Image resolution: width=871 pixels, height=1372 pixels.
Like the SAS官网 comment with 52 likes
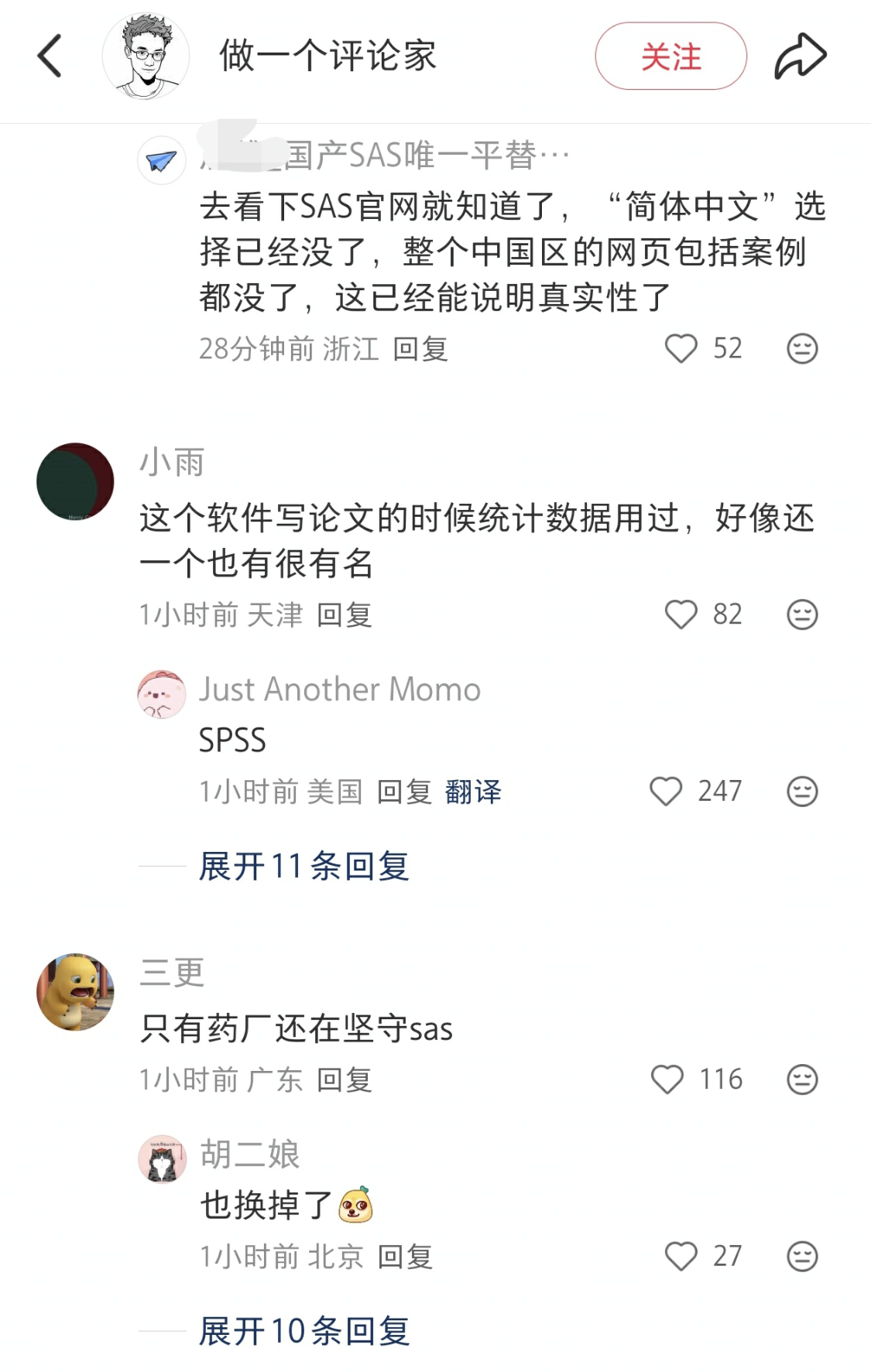[681, 348]
